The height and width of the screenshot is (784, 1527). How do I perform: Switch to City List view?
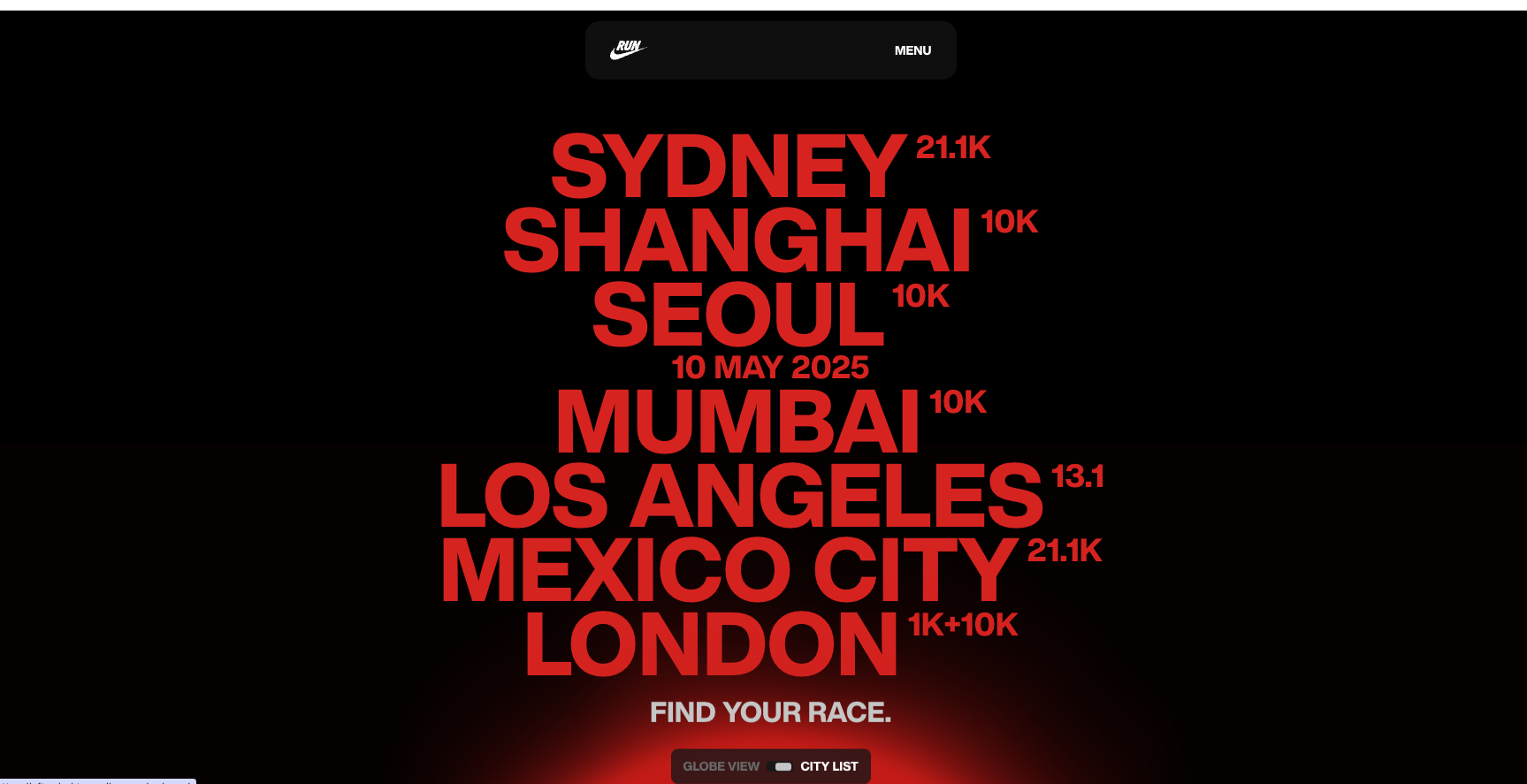click(829, 766)
